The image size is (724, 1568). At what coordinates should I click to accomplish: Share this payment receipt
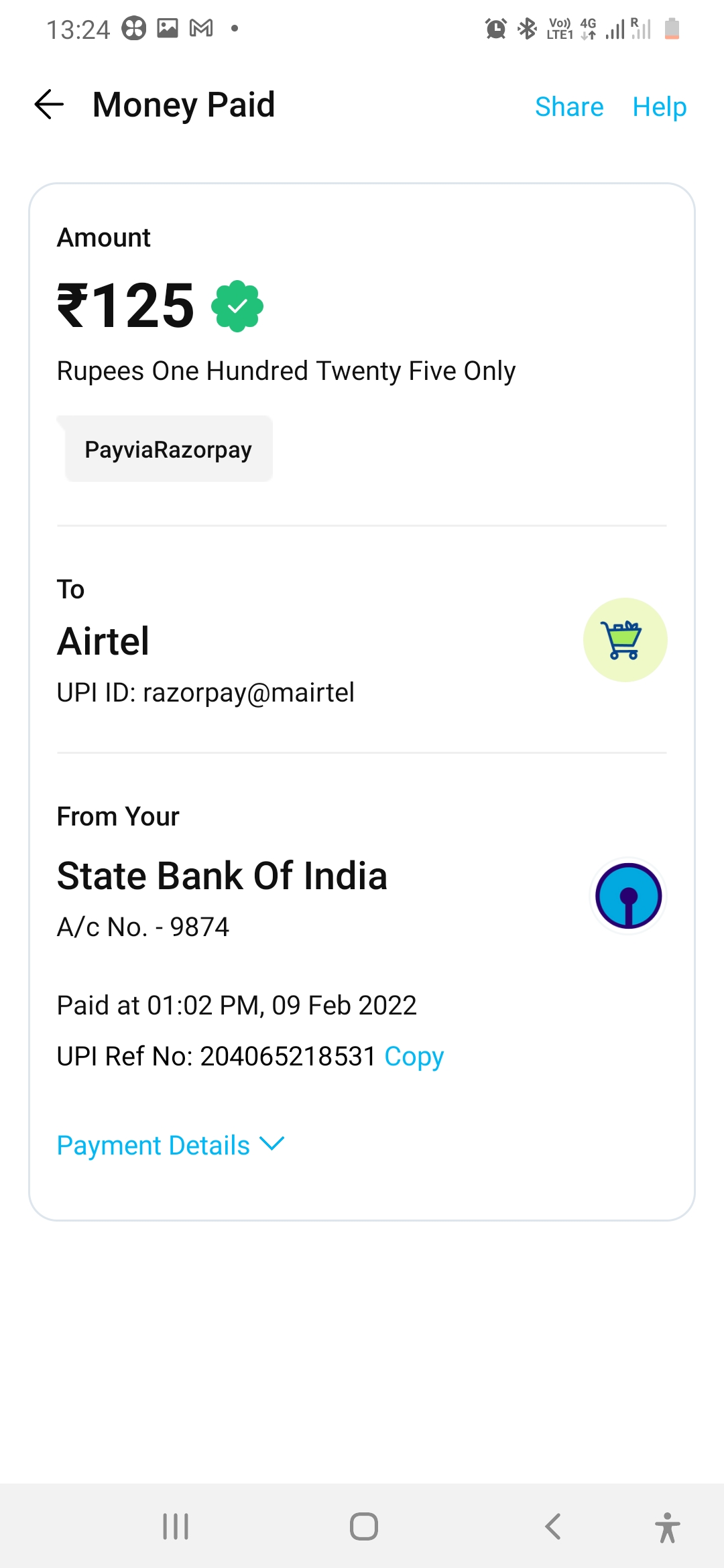(x=568, y=107)
